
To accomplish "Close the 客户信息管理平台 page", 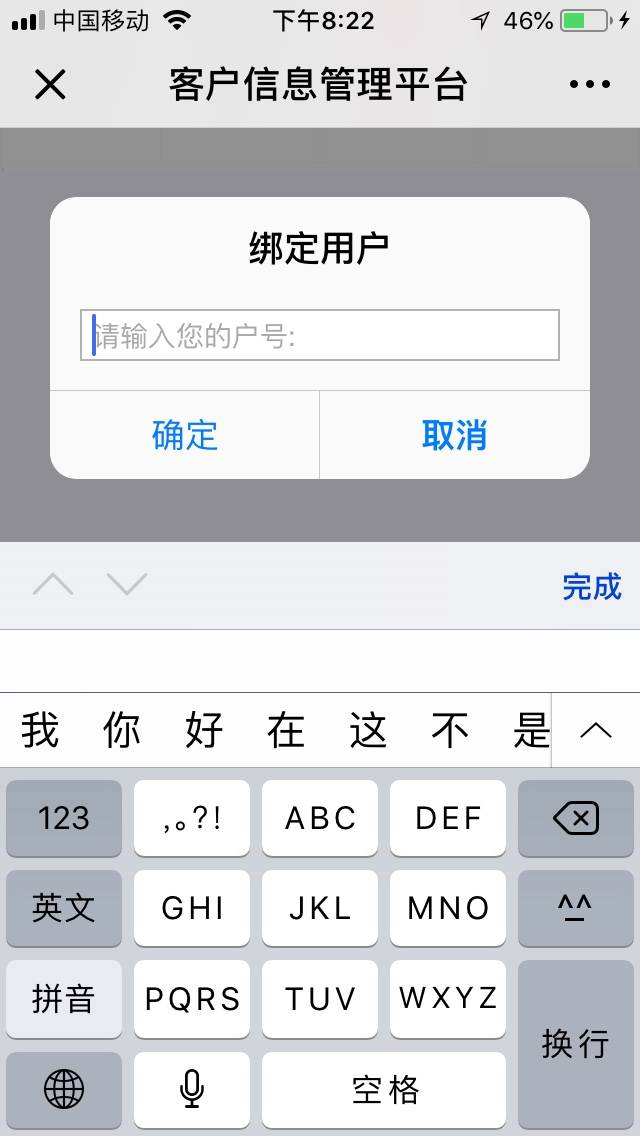I will tap(50, 85).
